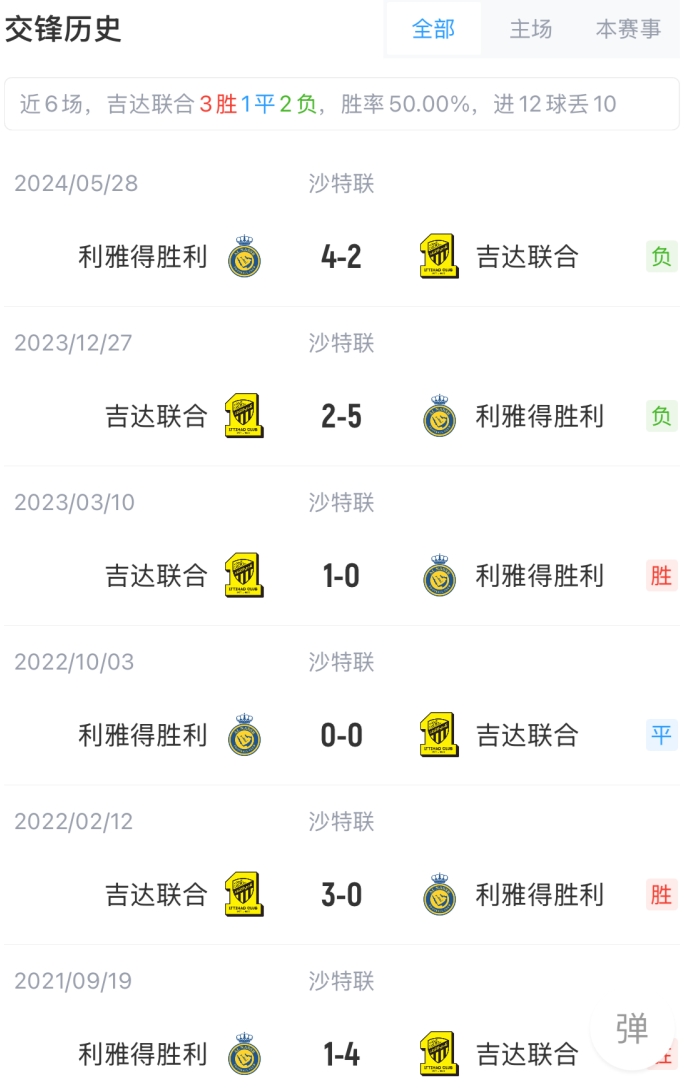View the 2022/02/12 match with score 3-0

pos(341,895)
